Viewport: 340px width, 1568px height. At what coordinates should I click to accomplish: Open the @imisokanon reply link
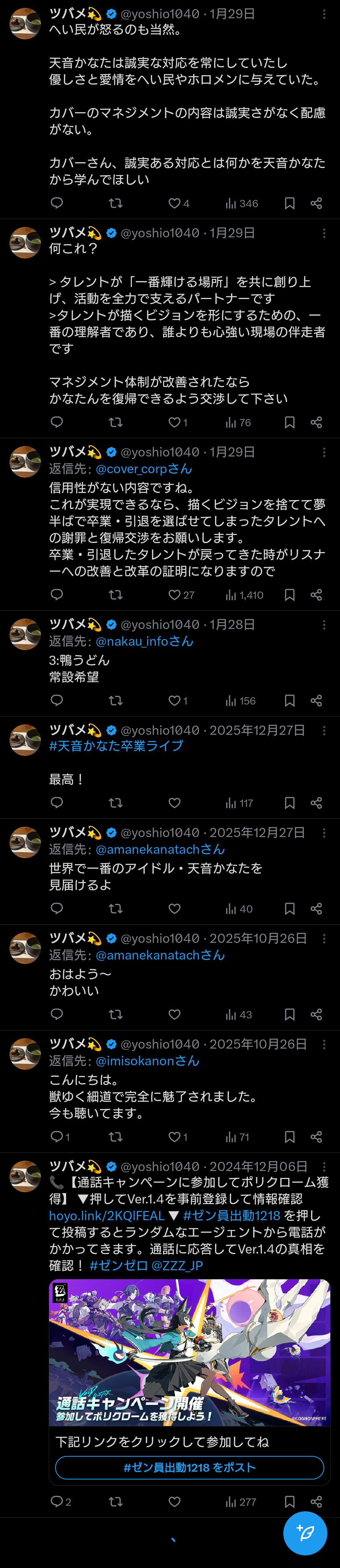click(x=147, y=1060)
